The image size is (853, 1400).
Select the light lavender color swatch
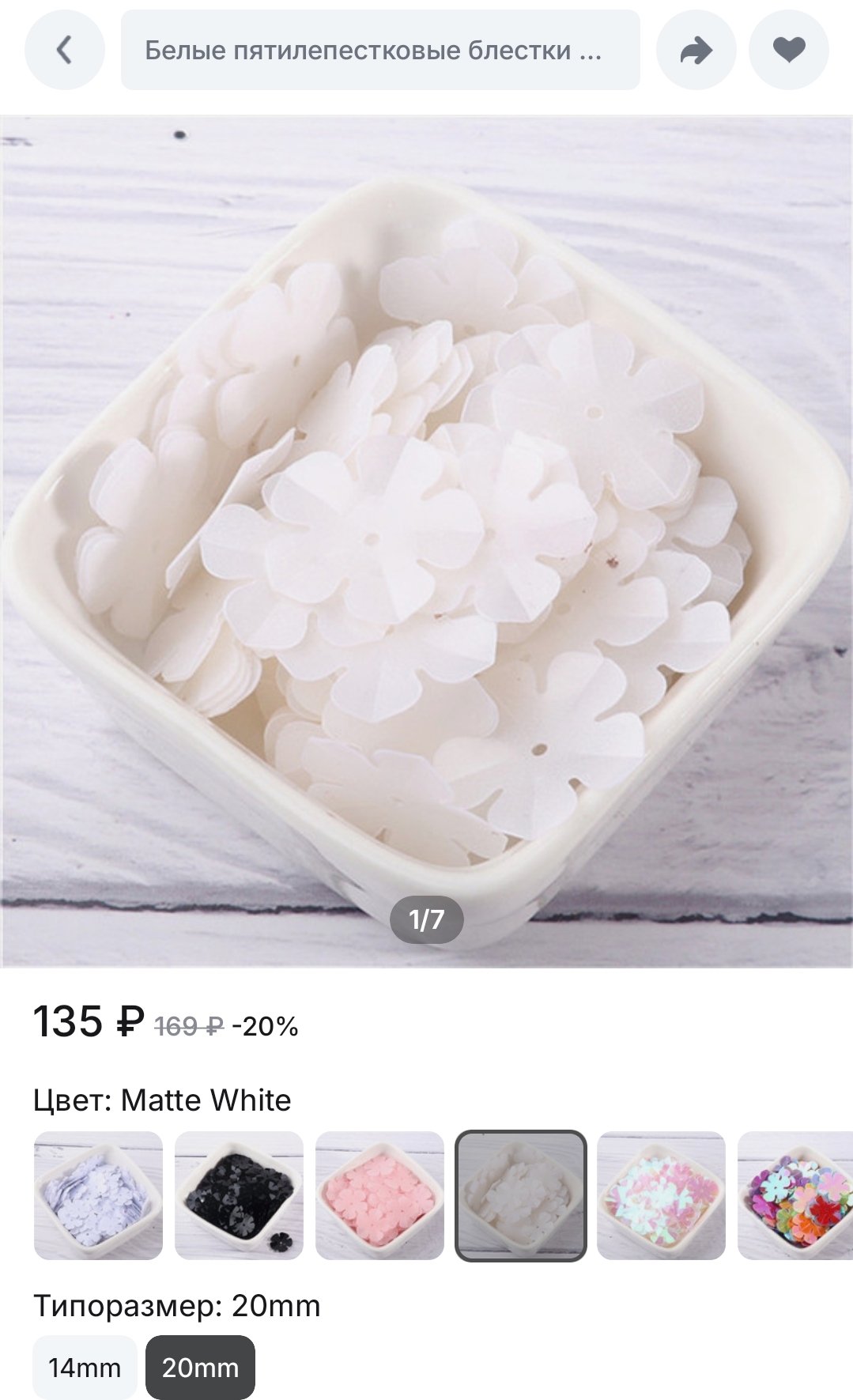98,1195
